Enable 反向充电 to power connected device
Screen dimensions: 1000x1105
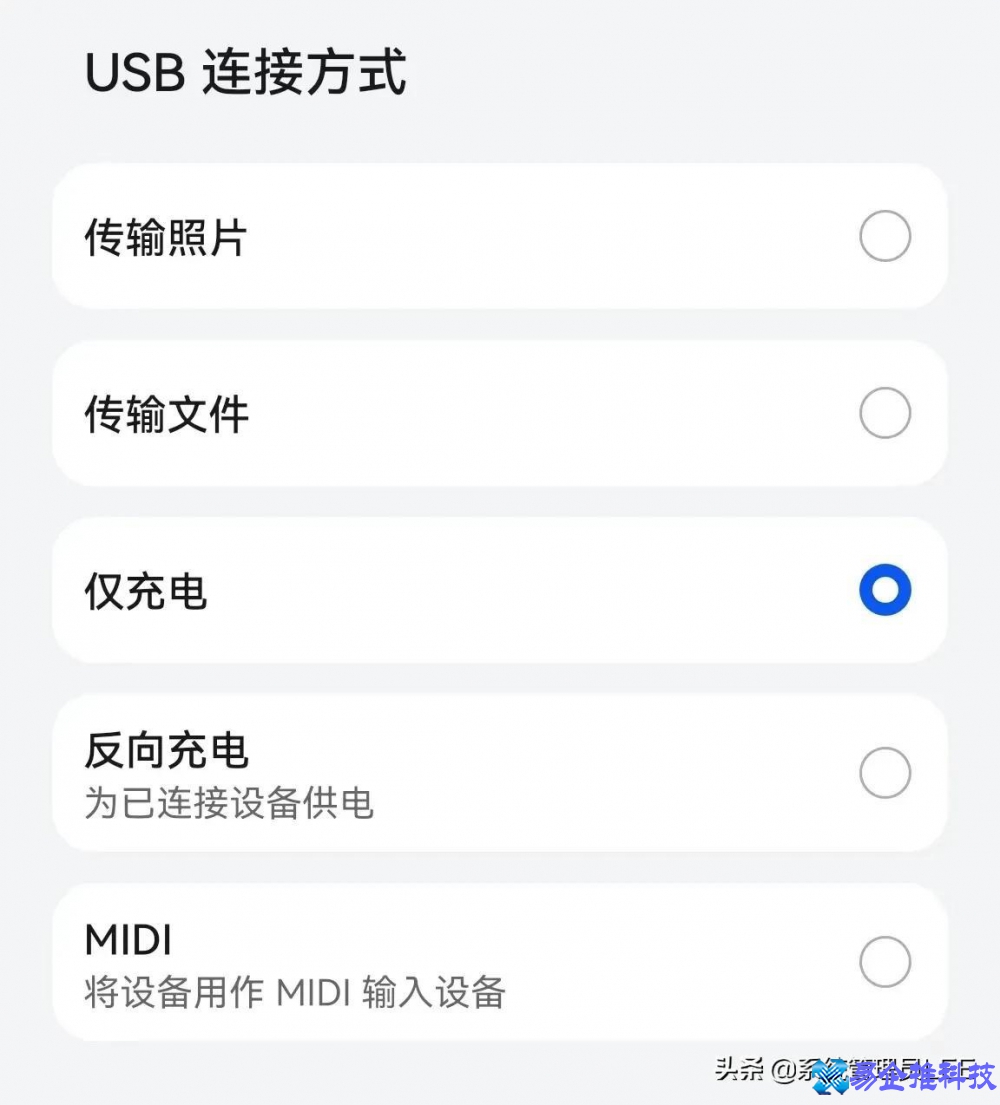point(500,771)
